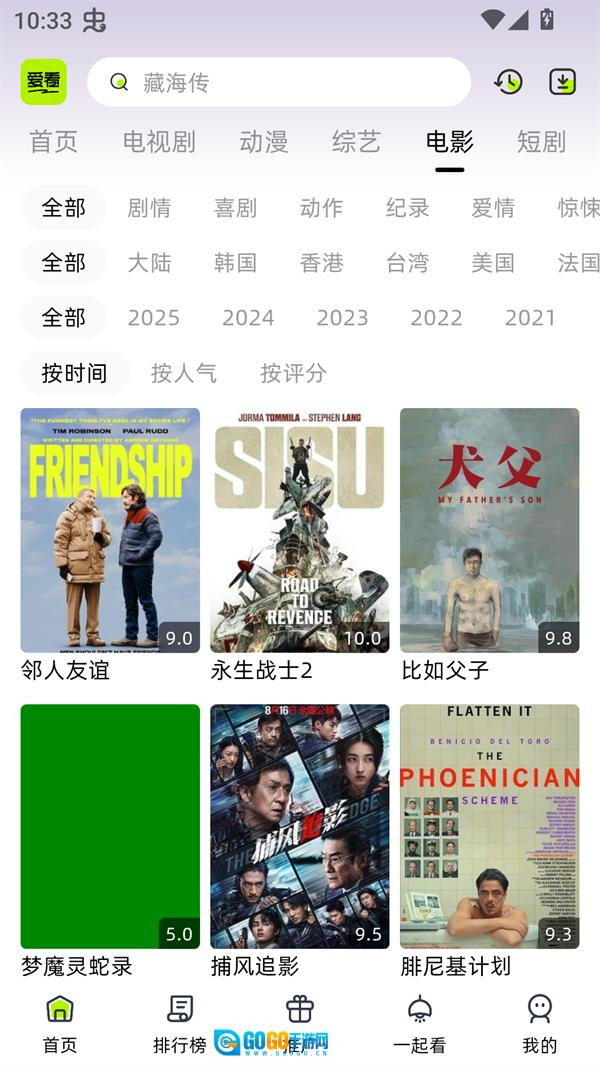Screen dimensions: 600x1066
Task: Go to the 一起看 bottom tab
Action: tap(420, 1023)
